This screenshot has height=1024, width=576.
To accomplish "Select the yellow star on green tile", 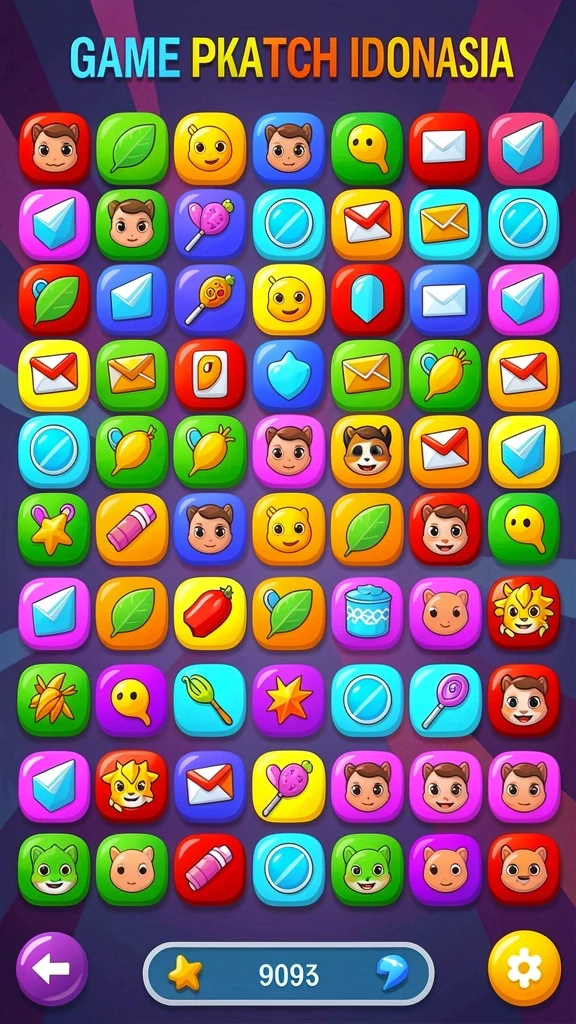I will coord(54,529).
